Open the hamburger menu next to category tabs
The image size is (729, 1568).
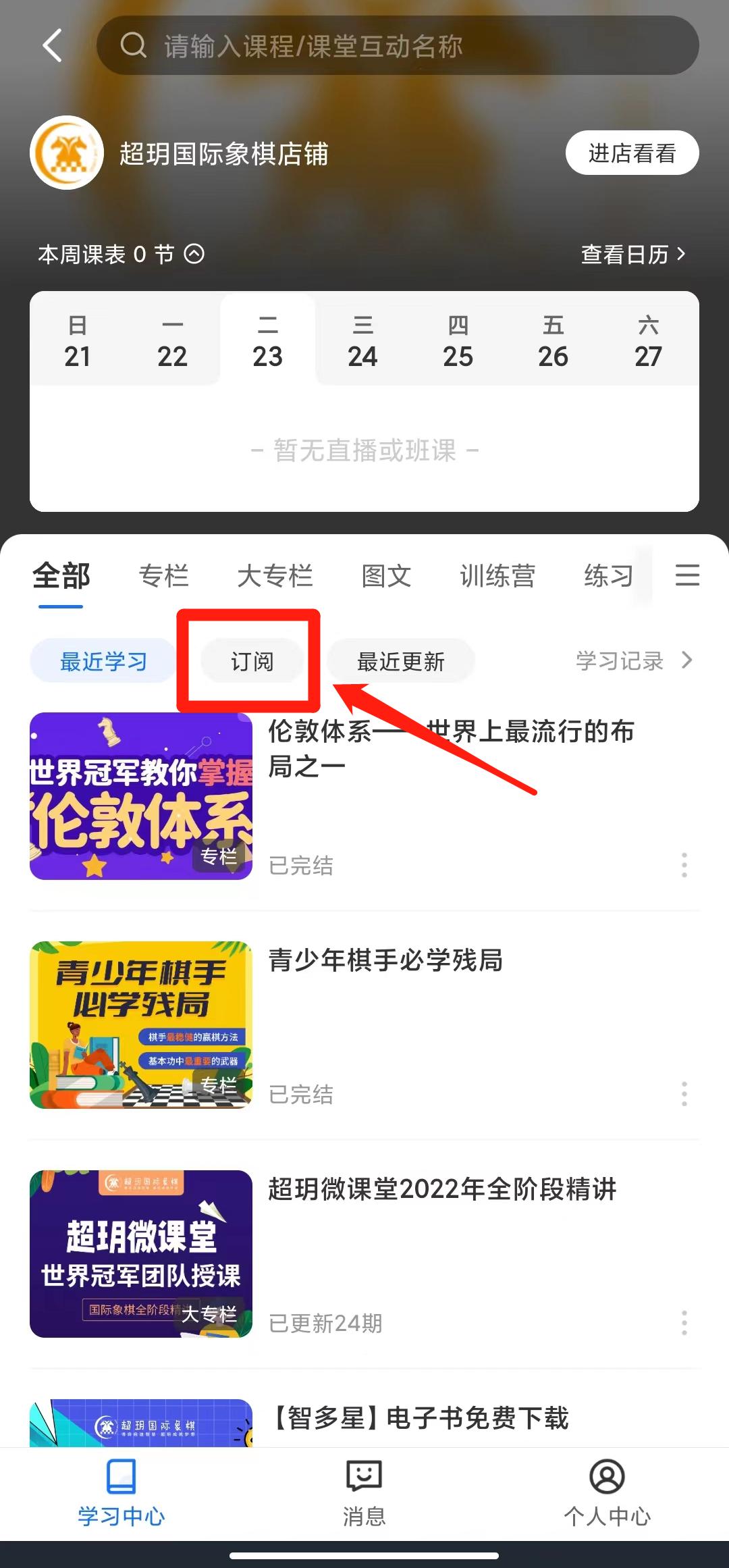click(x=686, y=575)
